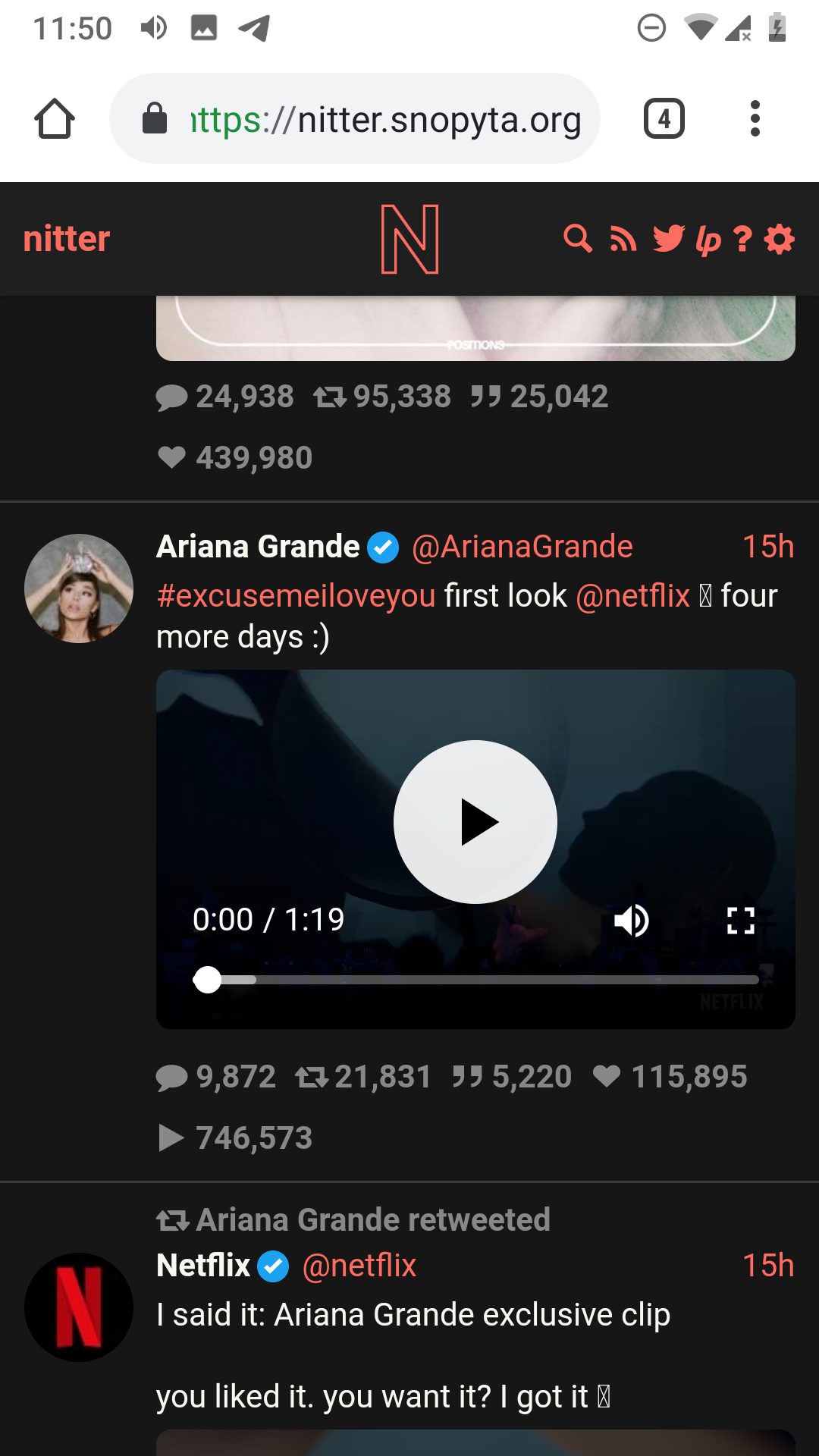Open the Liberapay donate icon
Screen dimensions: 819x1456
tap(708, 240)
